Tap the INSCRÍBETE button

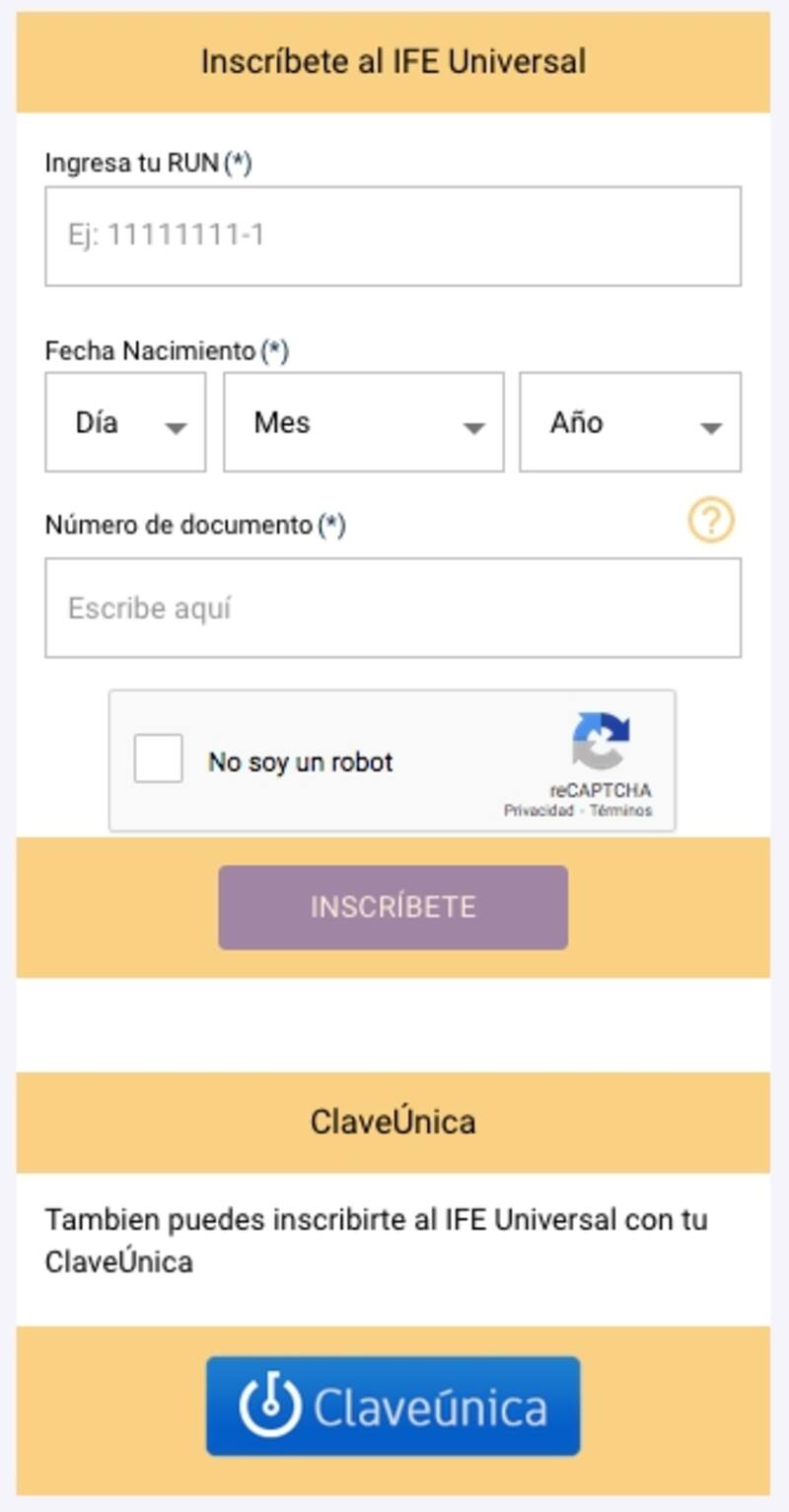(393, 907)
